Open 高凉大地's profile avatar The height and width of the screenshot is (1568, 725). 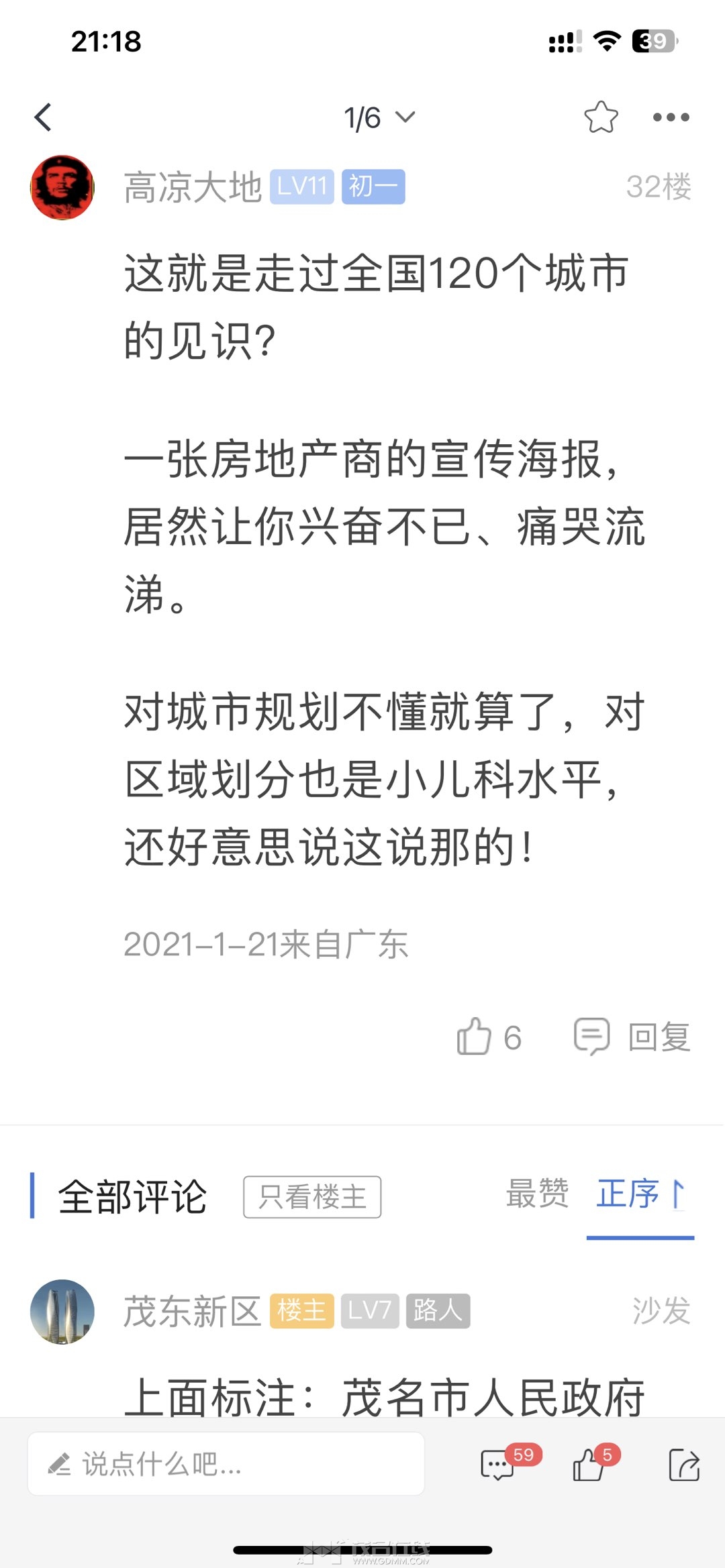[x=62, y=187]
